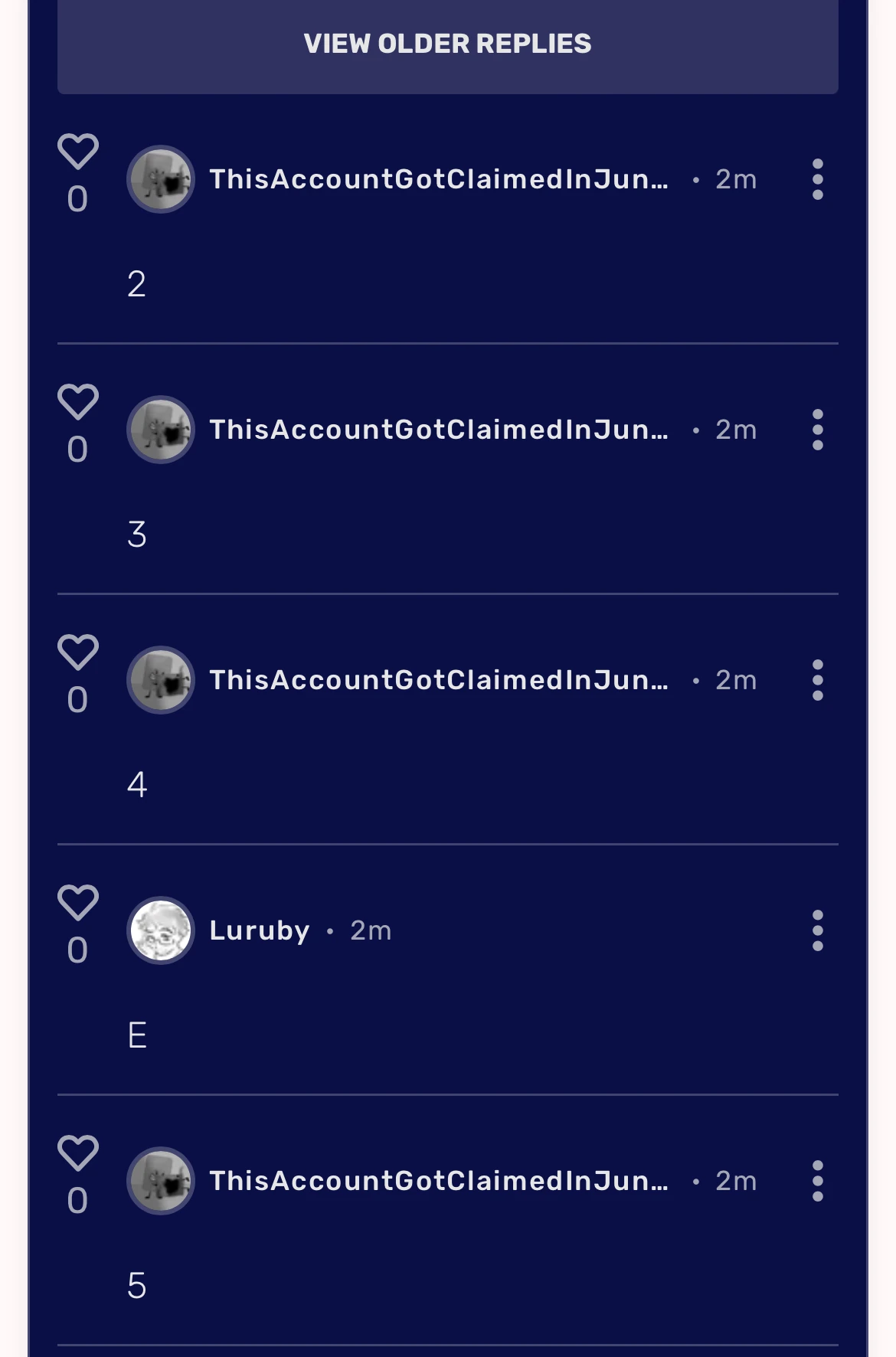Tap View Older Replies button
Viewport: 896px width, 1357px height.
pos(447,44)
